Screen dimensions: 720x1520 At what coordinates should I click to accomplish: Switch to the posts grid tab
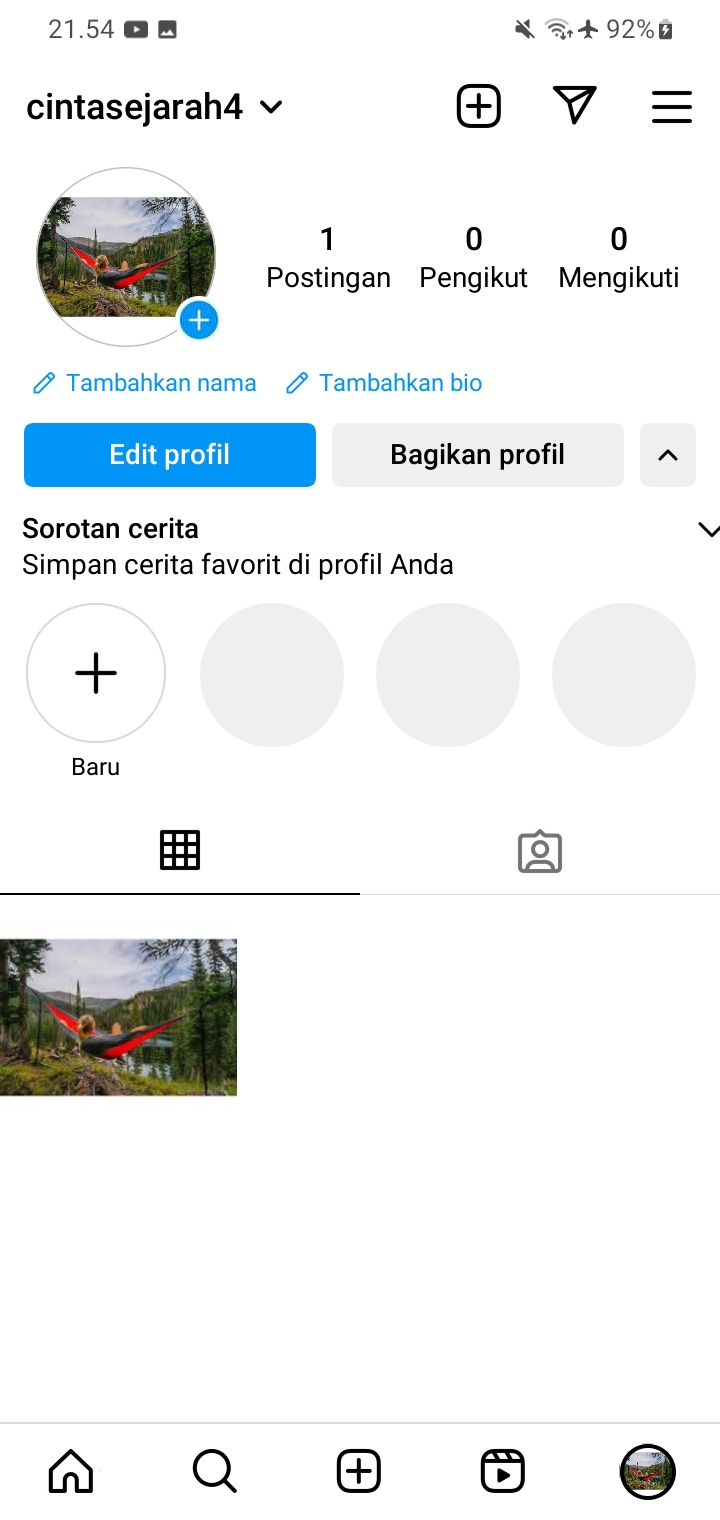(180, 850)
